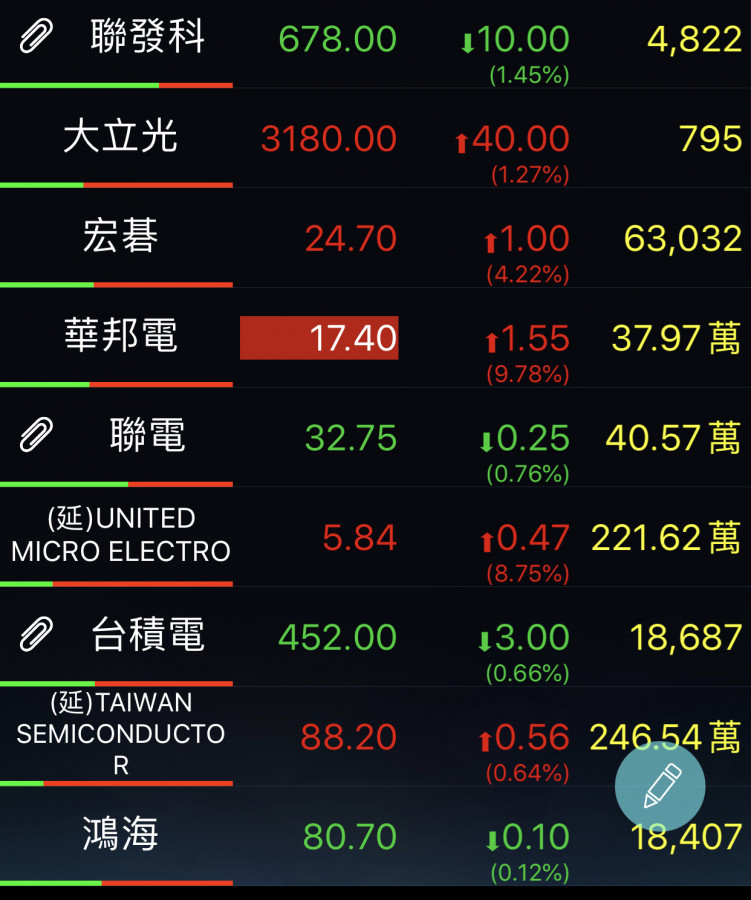The height and width of the screenshot is (900, 751).
Task: Open the 聯發科 stock row
Action: (x=146, y=39)
